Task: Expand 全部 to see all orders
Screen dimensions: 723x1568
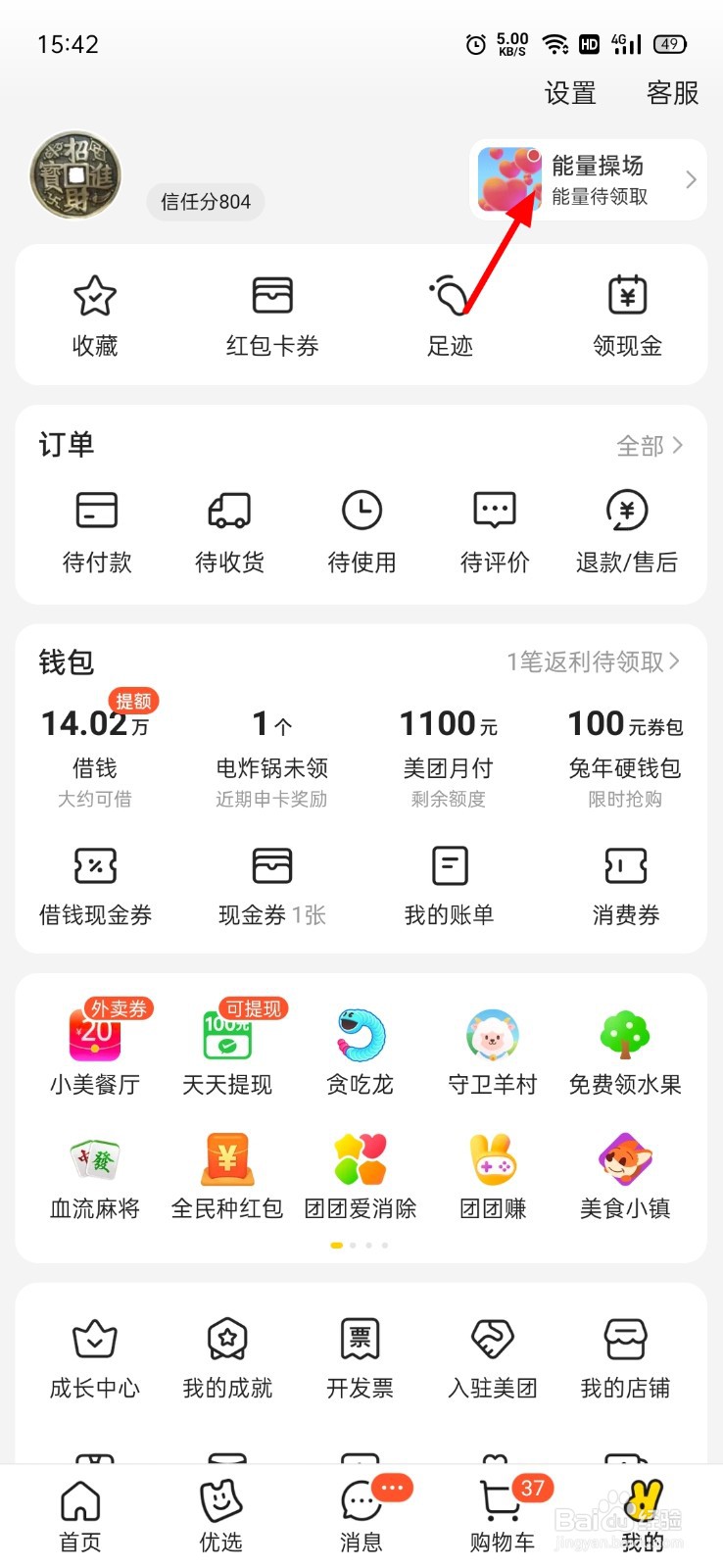Action: [649, 446]
